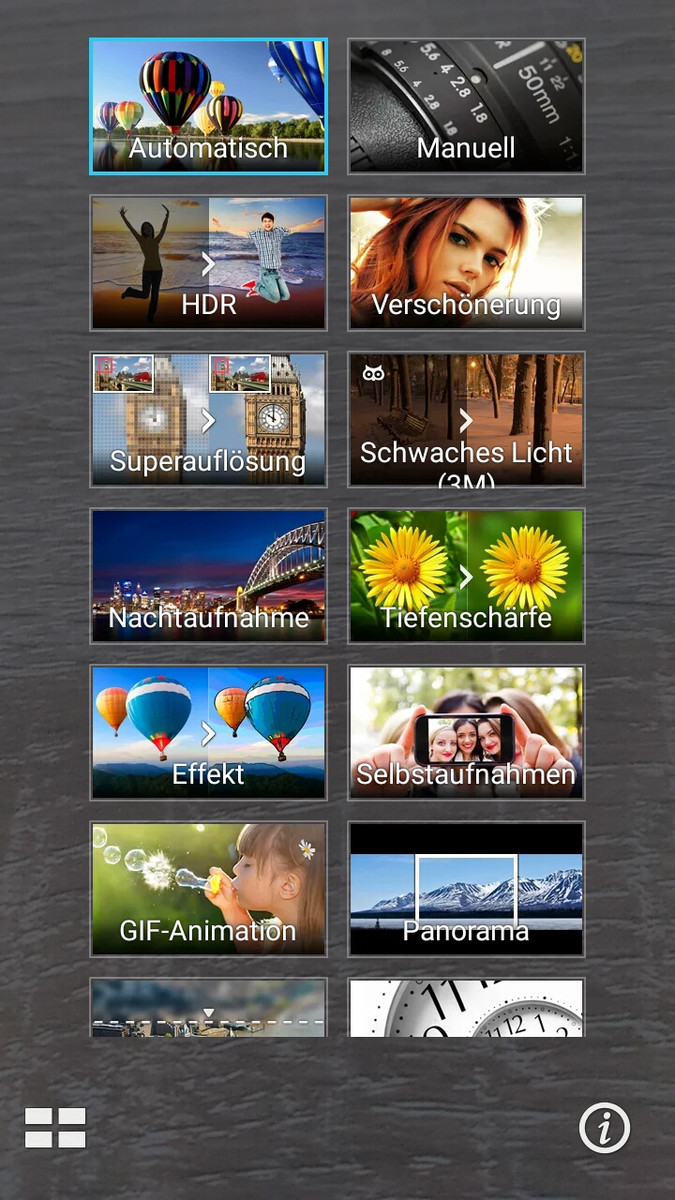This screenshot has height=1200, width=675.
Task: Select Selbstaufnahmen mode
Action: coord(466,732)
